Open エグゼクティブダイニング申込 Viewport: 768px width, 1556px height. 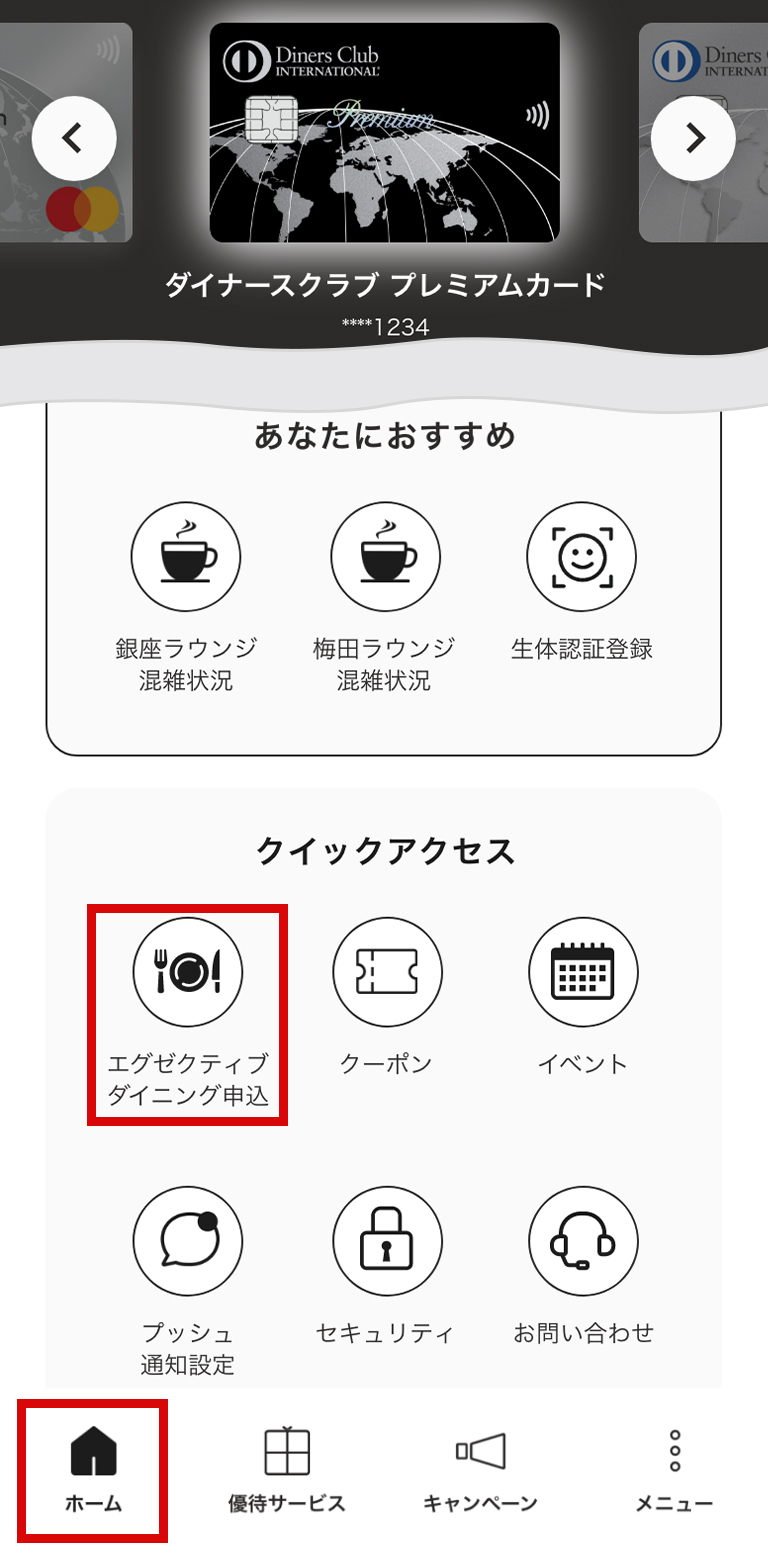pos(188,972)
